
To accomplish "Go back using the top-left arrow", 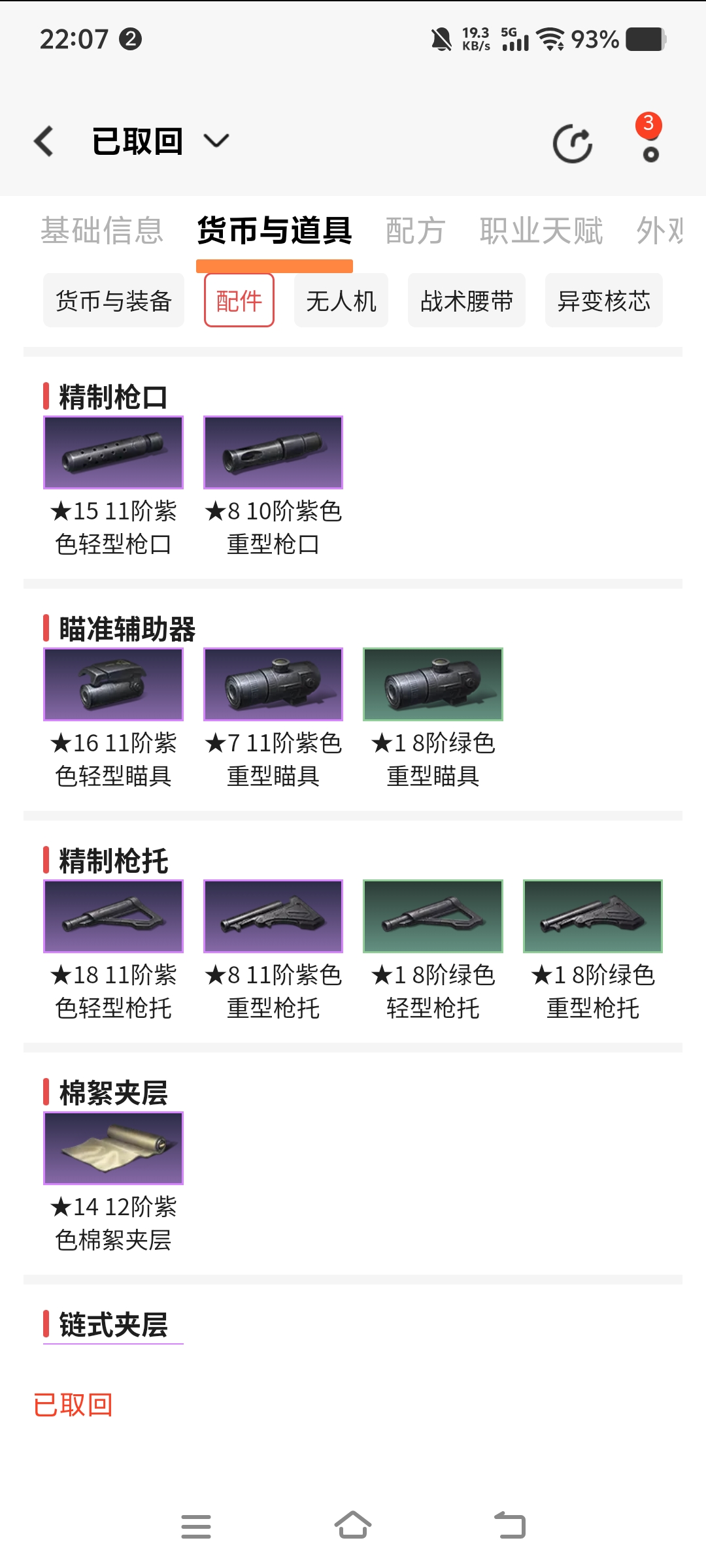I will [x=44, y=141].
